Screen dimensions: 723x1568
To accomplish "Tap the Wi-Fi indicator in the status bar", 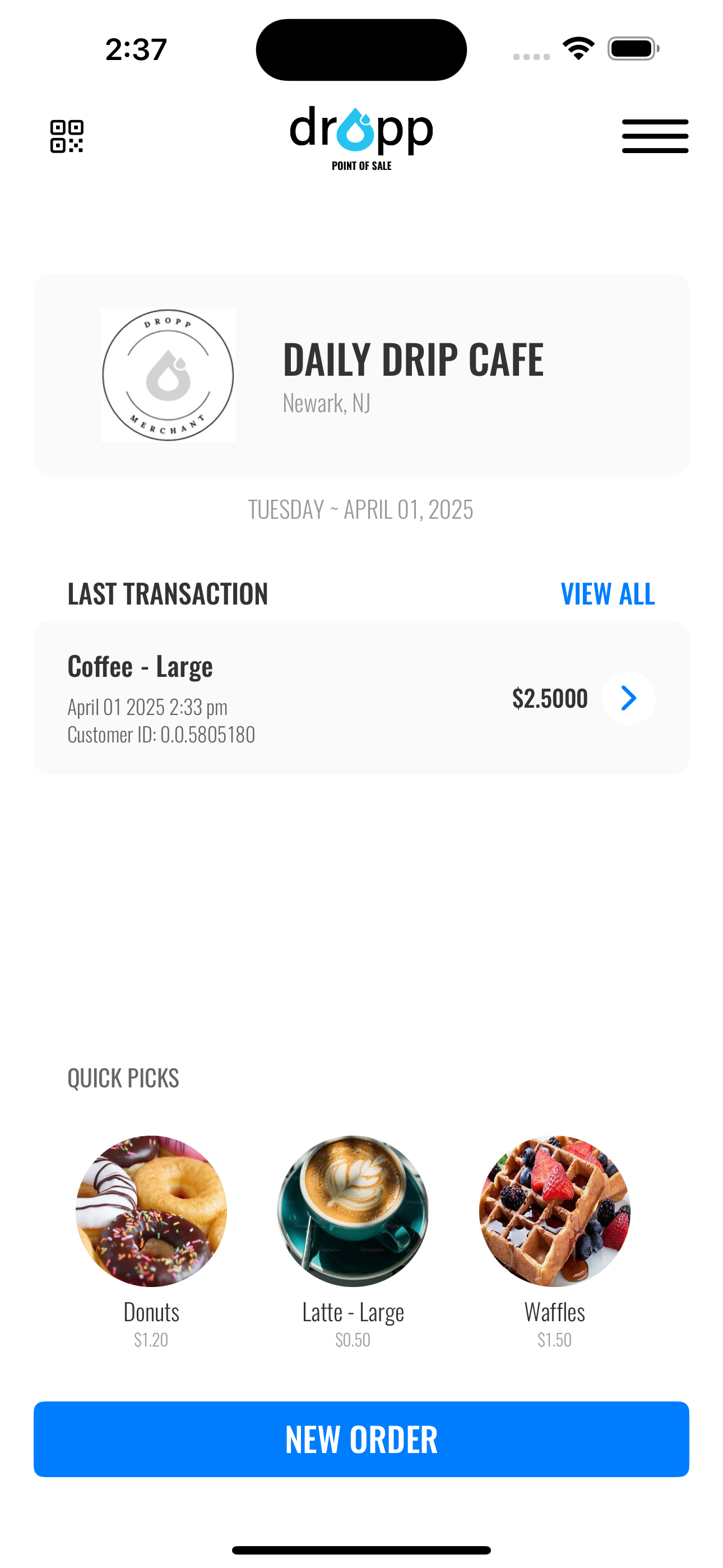I will 579,48.
